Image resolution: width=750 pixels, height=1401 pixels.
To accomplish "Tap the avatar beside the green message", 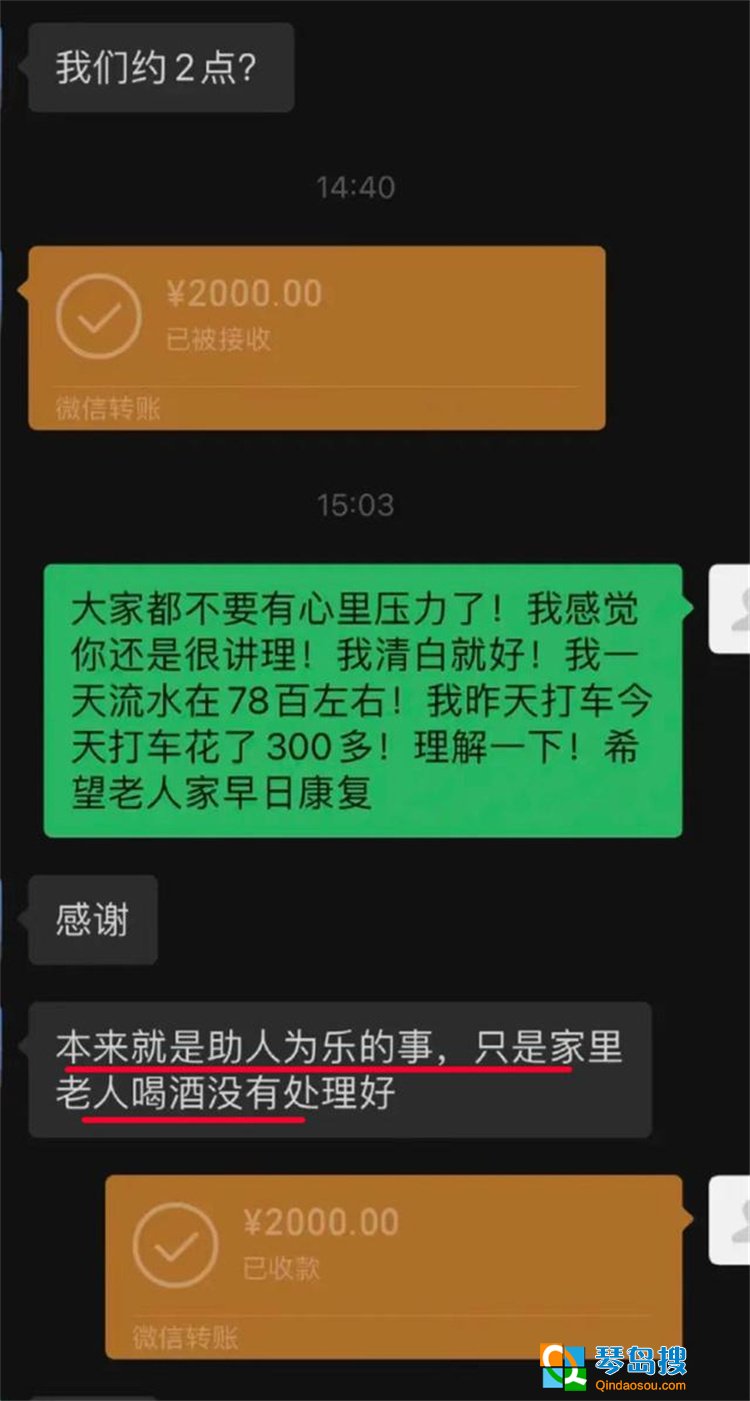I will pos(731,609).
